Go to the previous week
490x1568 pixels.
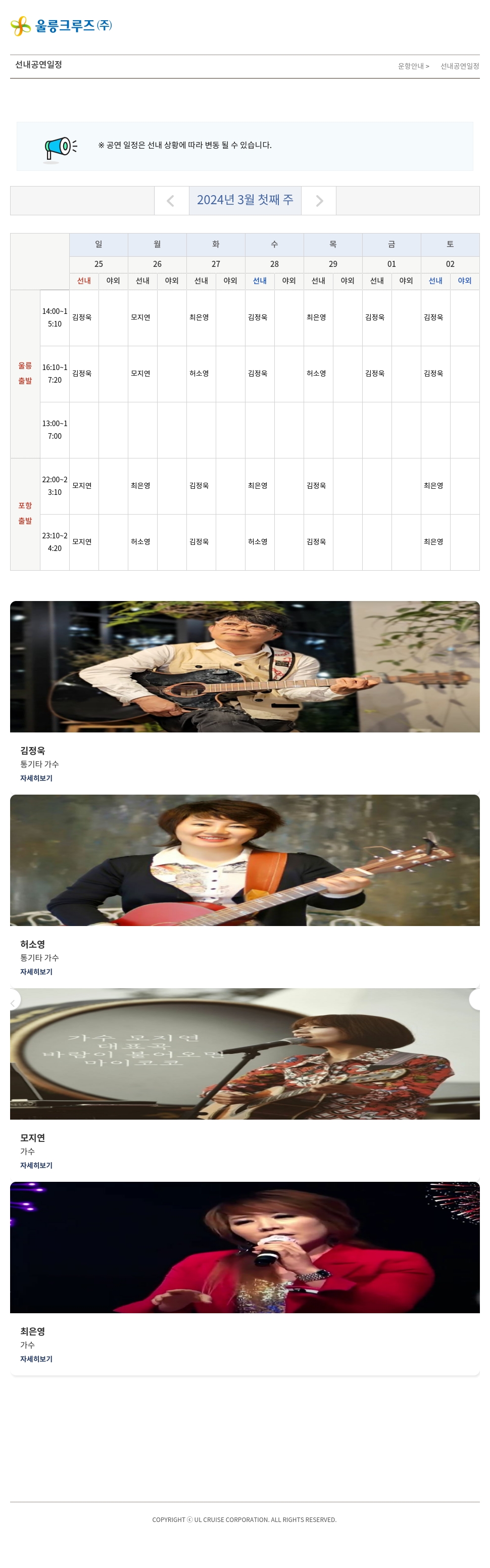[171, 201]
